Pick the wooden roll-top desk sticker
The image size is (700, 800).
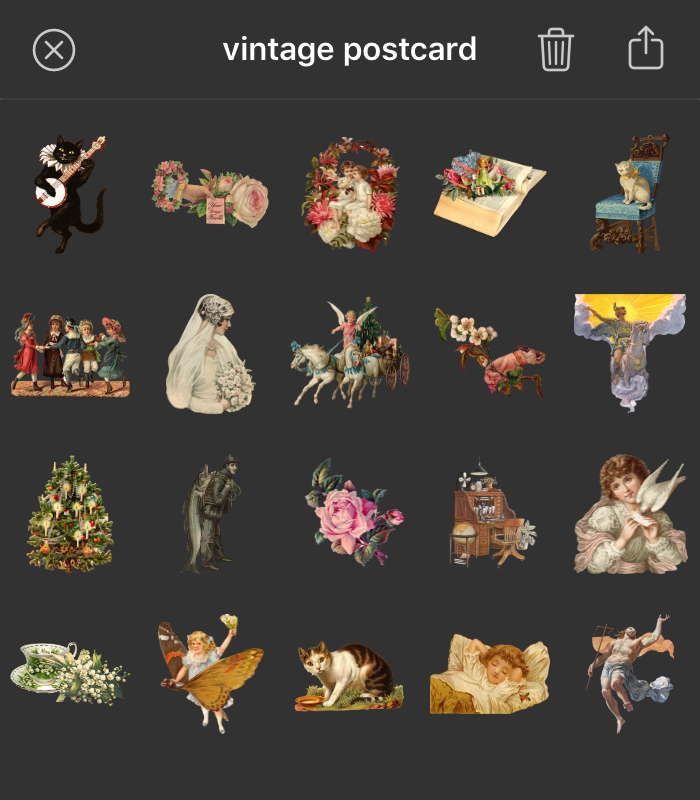coord(491,514)
